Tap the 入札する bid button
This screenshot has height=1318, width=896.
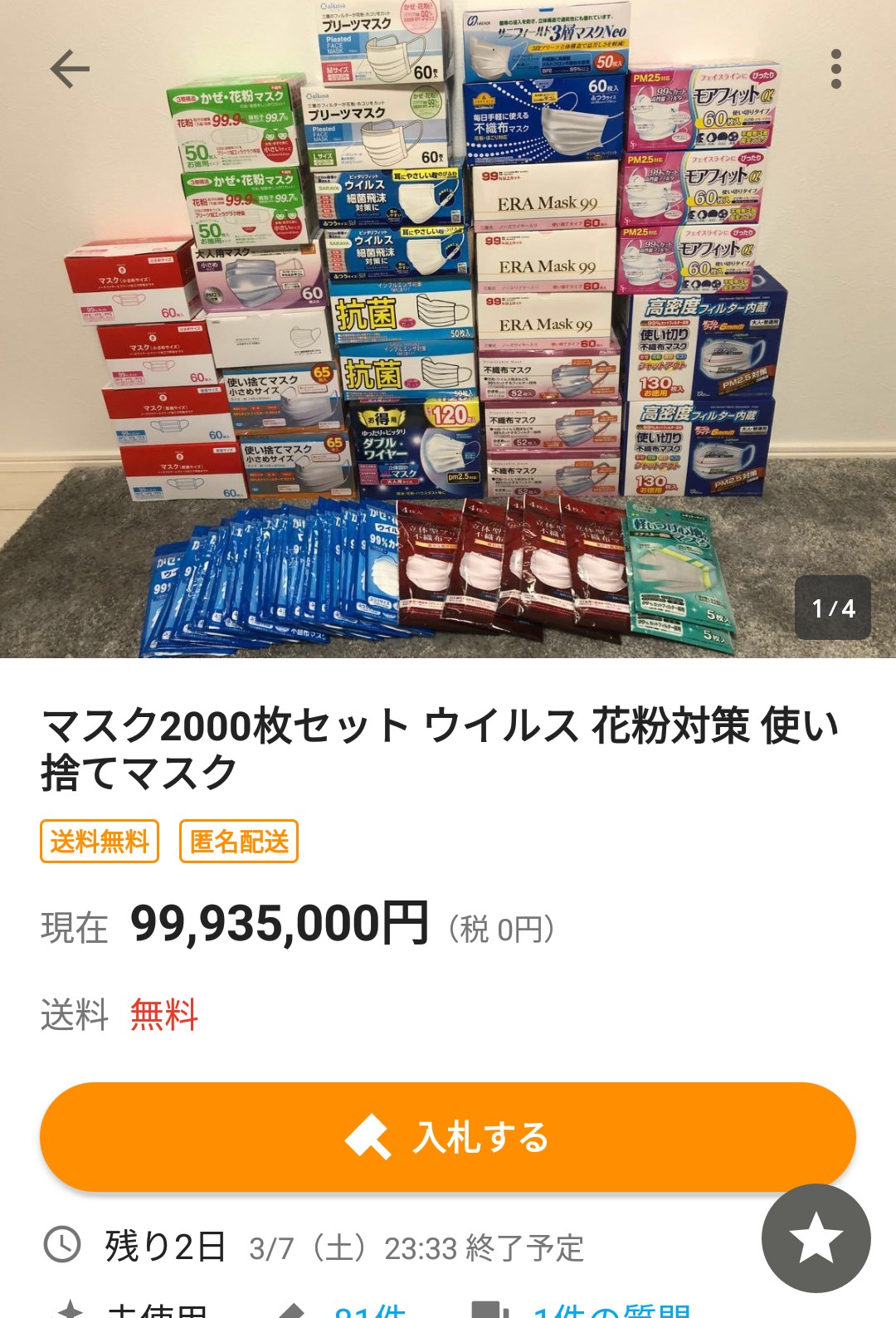[448, 1137]
